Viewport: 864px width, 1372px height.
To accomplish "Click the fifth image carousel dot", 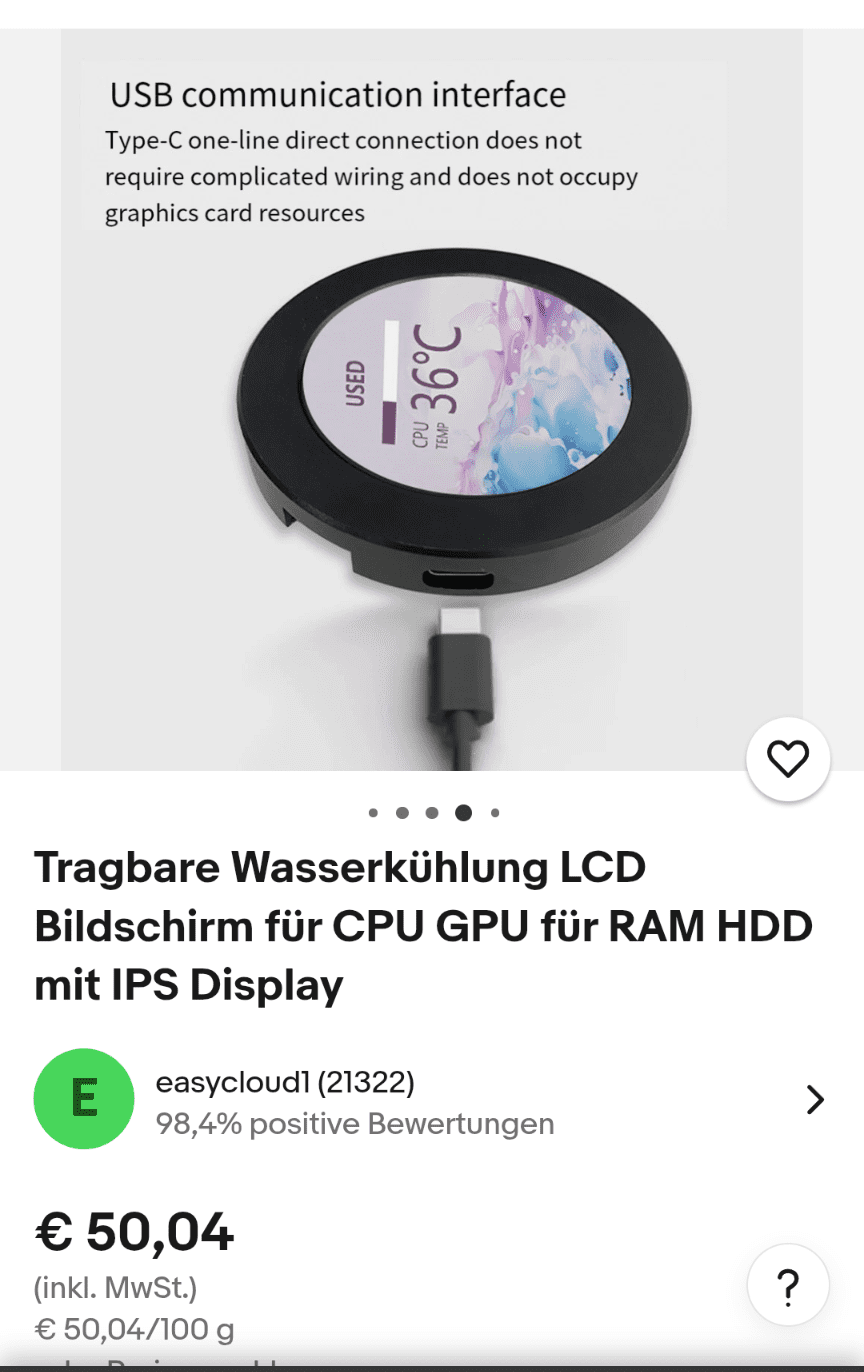I will pyautogui.click(x=493, y=813).
